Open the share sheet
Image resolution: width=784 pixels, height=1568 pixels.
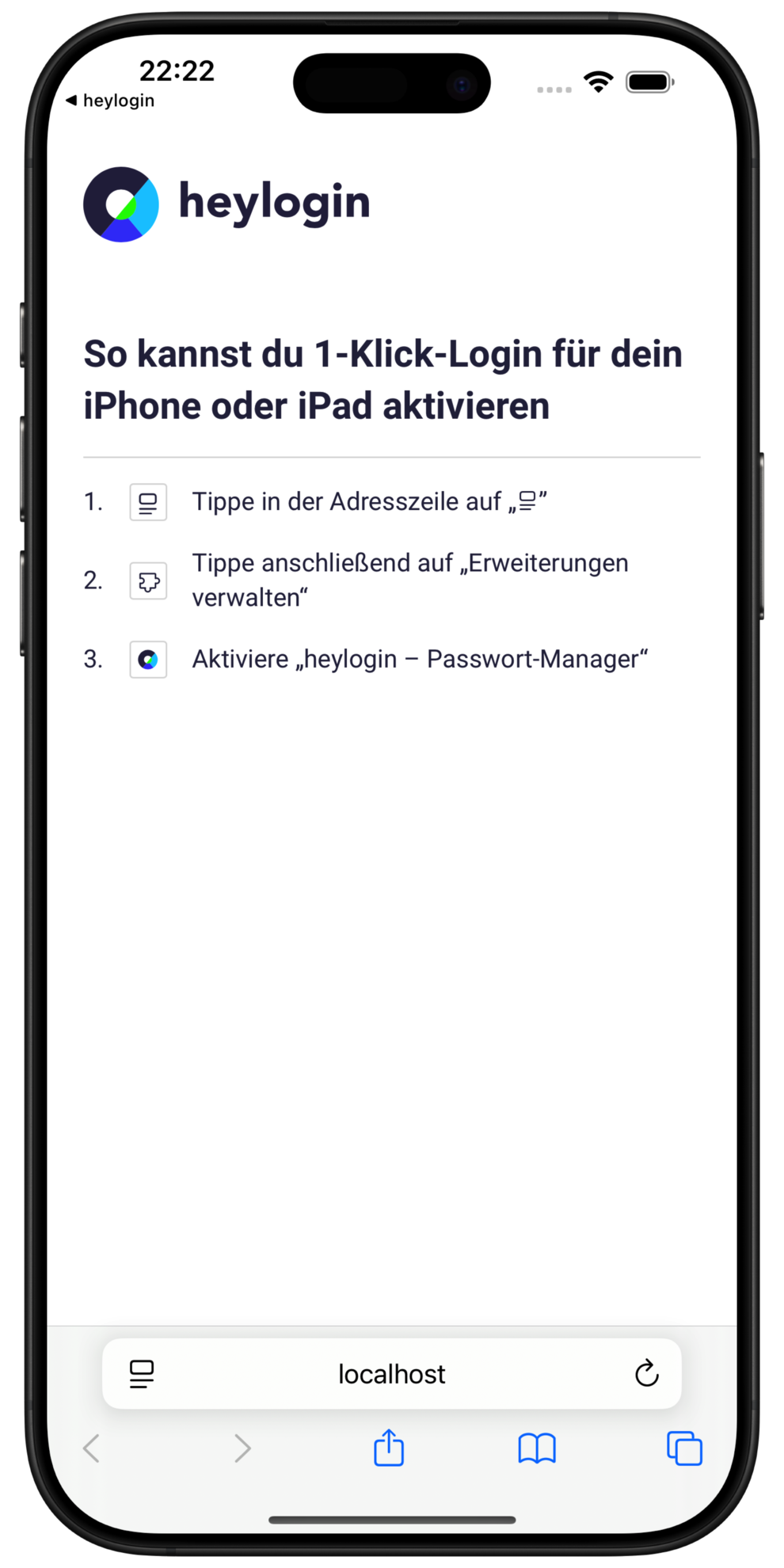pos(389,1448)
